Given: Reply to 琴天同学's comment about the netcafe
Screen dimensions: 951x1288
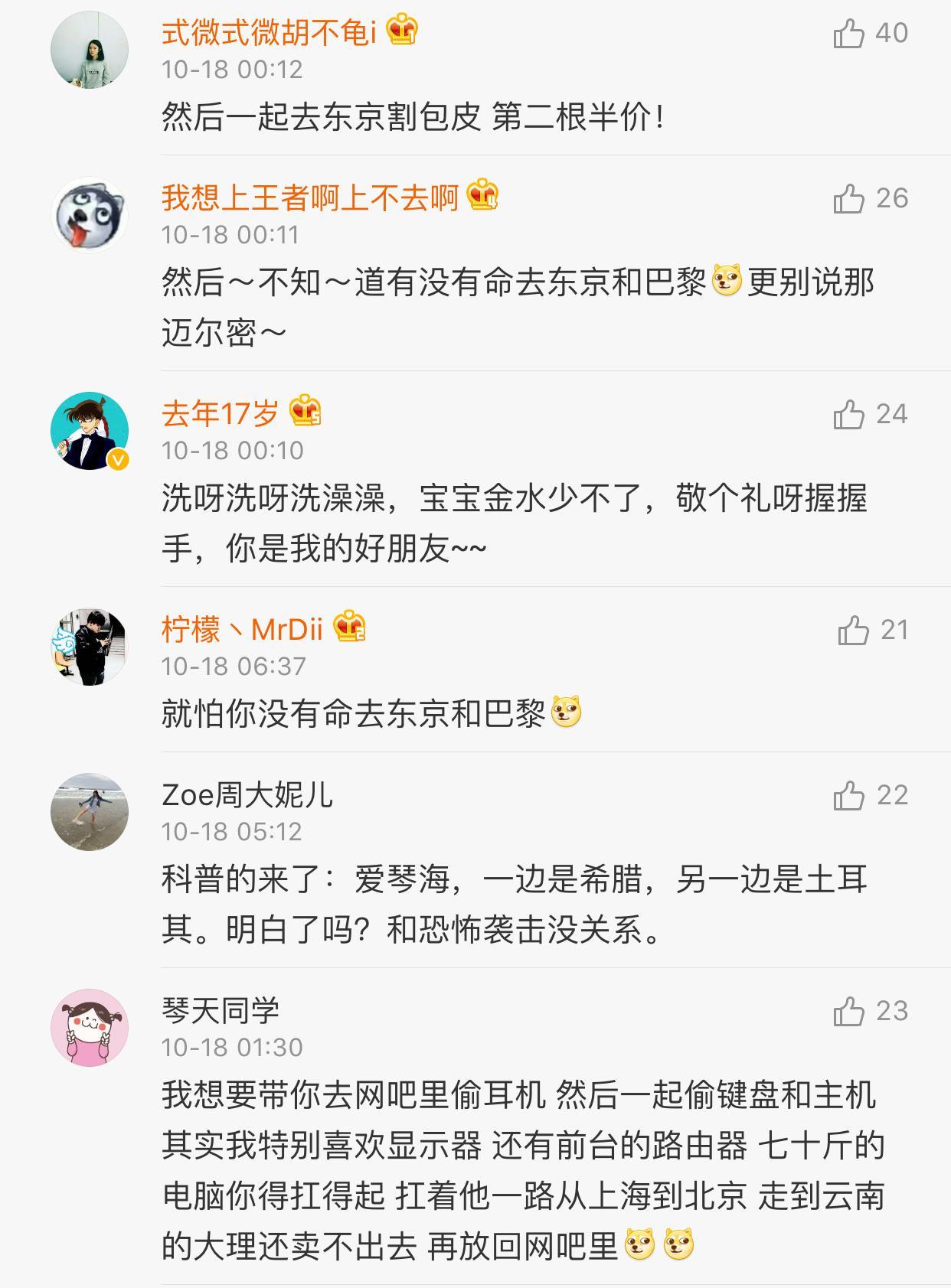Looking at the screenshot, I should [x=521, y=1169].
